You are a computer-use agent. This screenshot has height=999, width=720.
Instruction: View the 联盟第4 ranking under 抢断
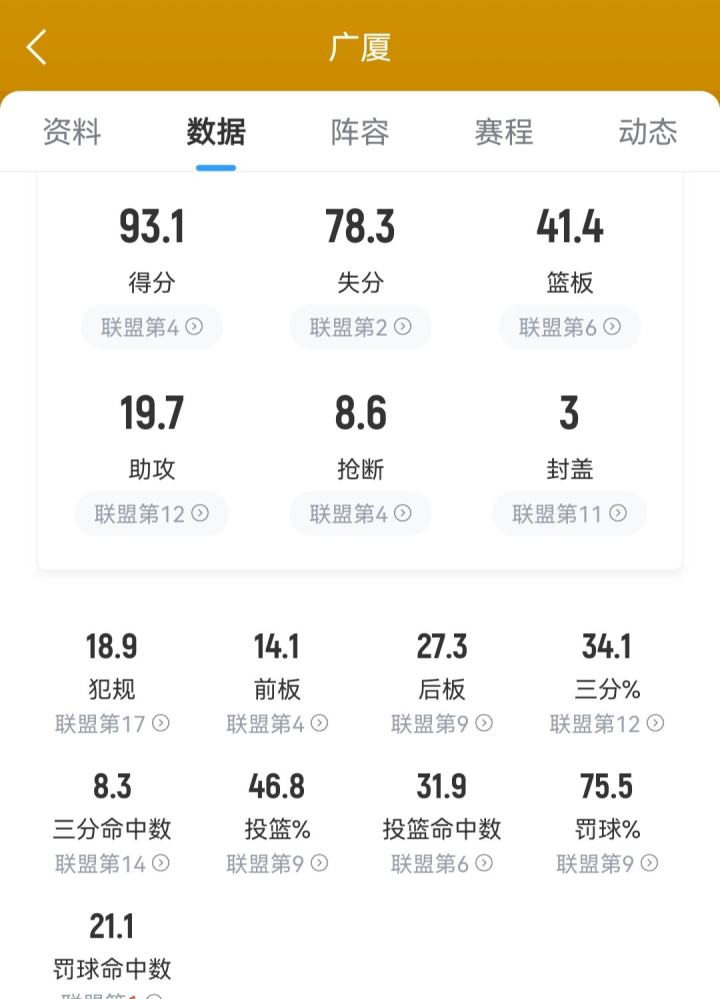coord(361,514)
